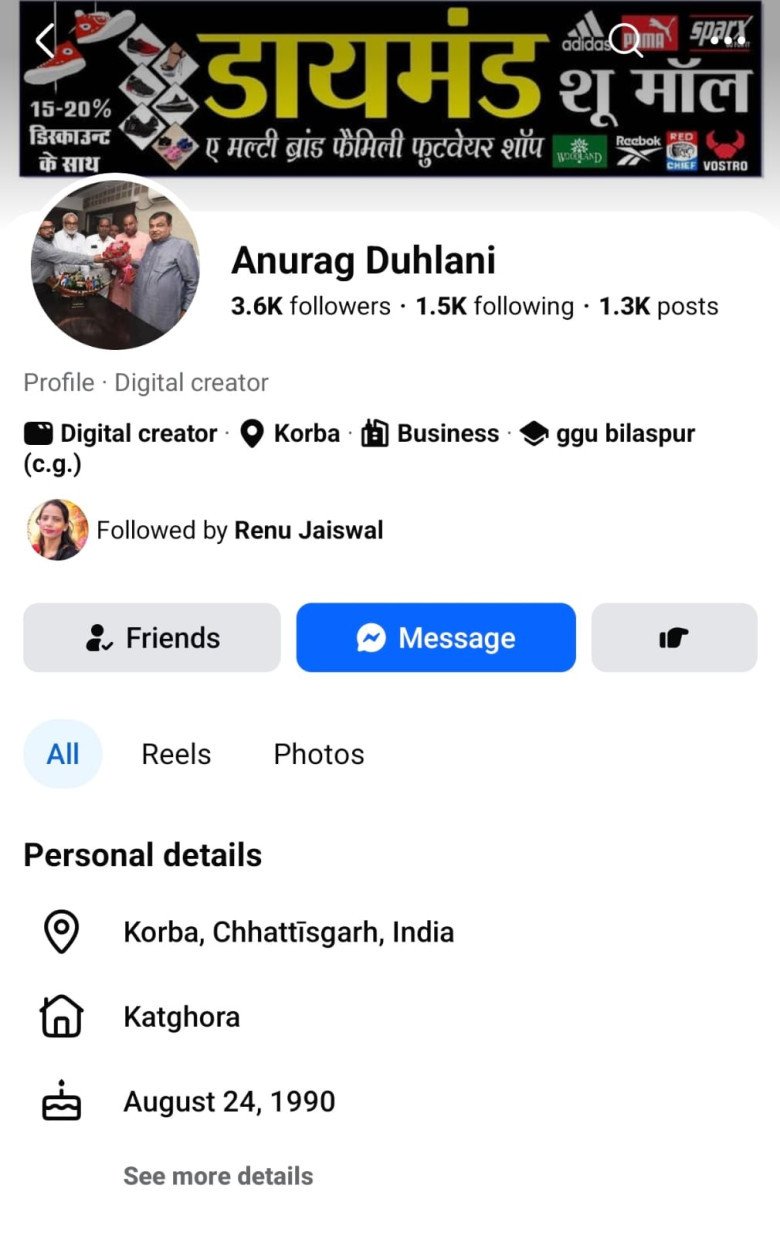
Task: View the 3.6K followers list
Action: (x=311, y=306)
